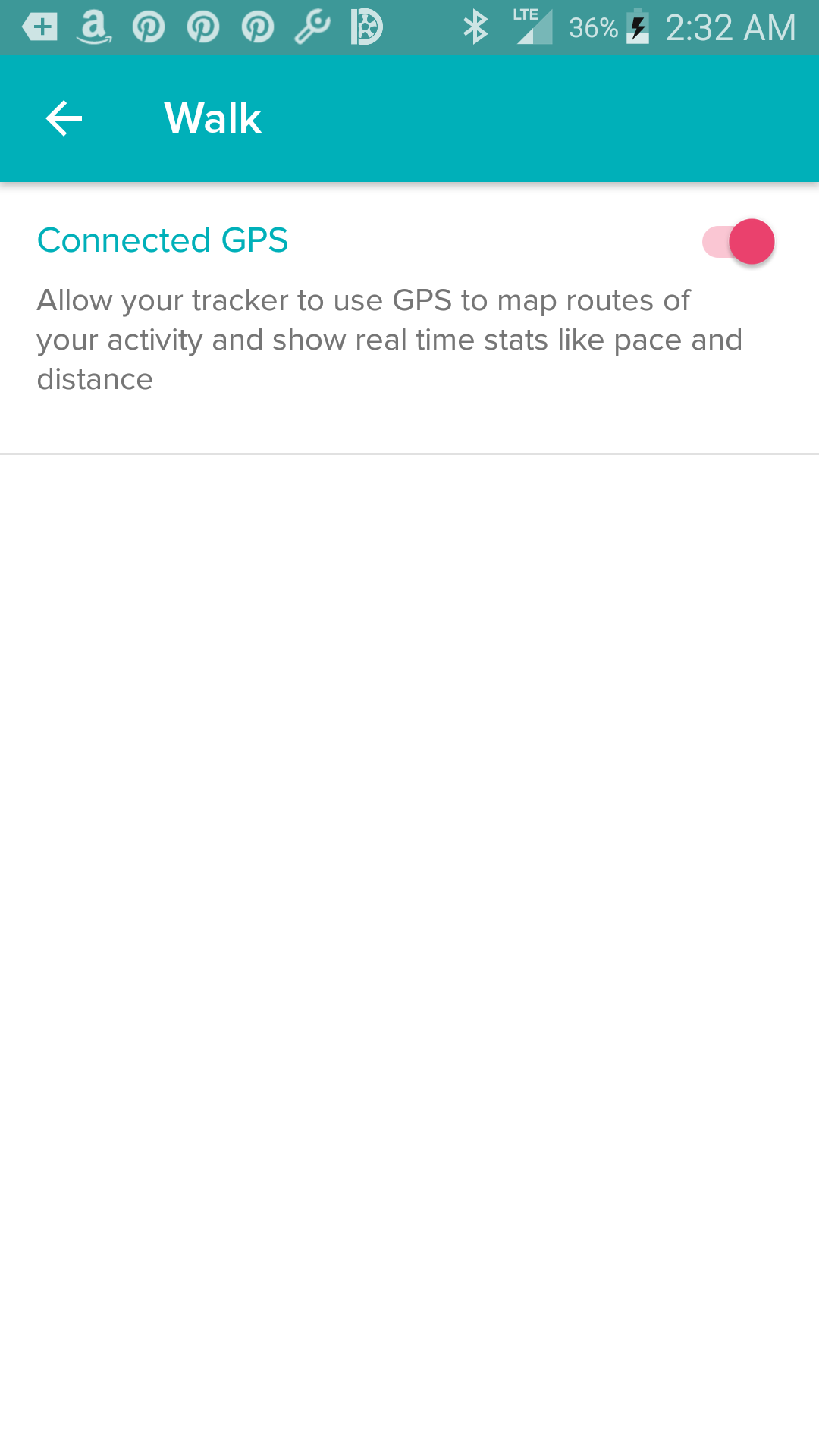This screenshot has width=819, height=1456.
Task: Turn off the Connected GPS switch
Action: 738,242
